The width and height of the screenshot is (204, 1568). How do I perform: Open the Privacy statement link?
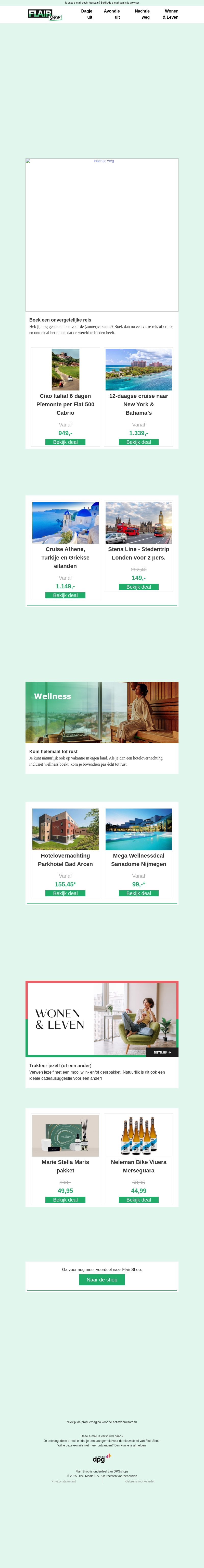coord(64,1482)
